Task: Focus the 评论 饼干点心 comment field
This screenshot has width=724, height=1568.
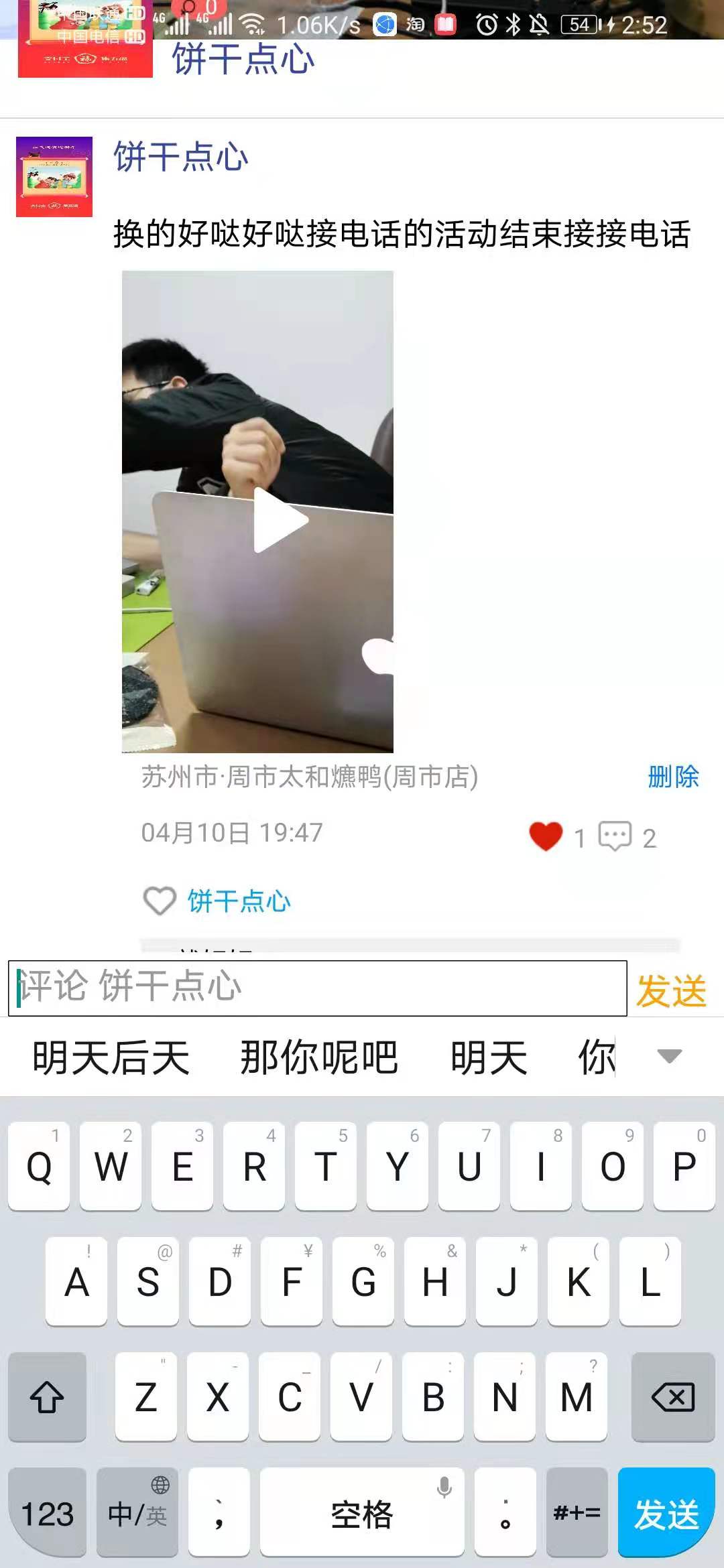Action: point(317,988)
